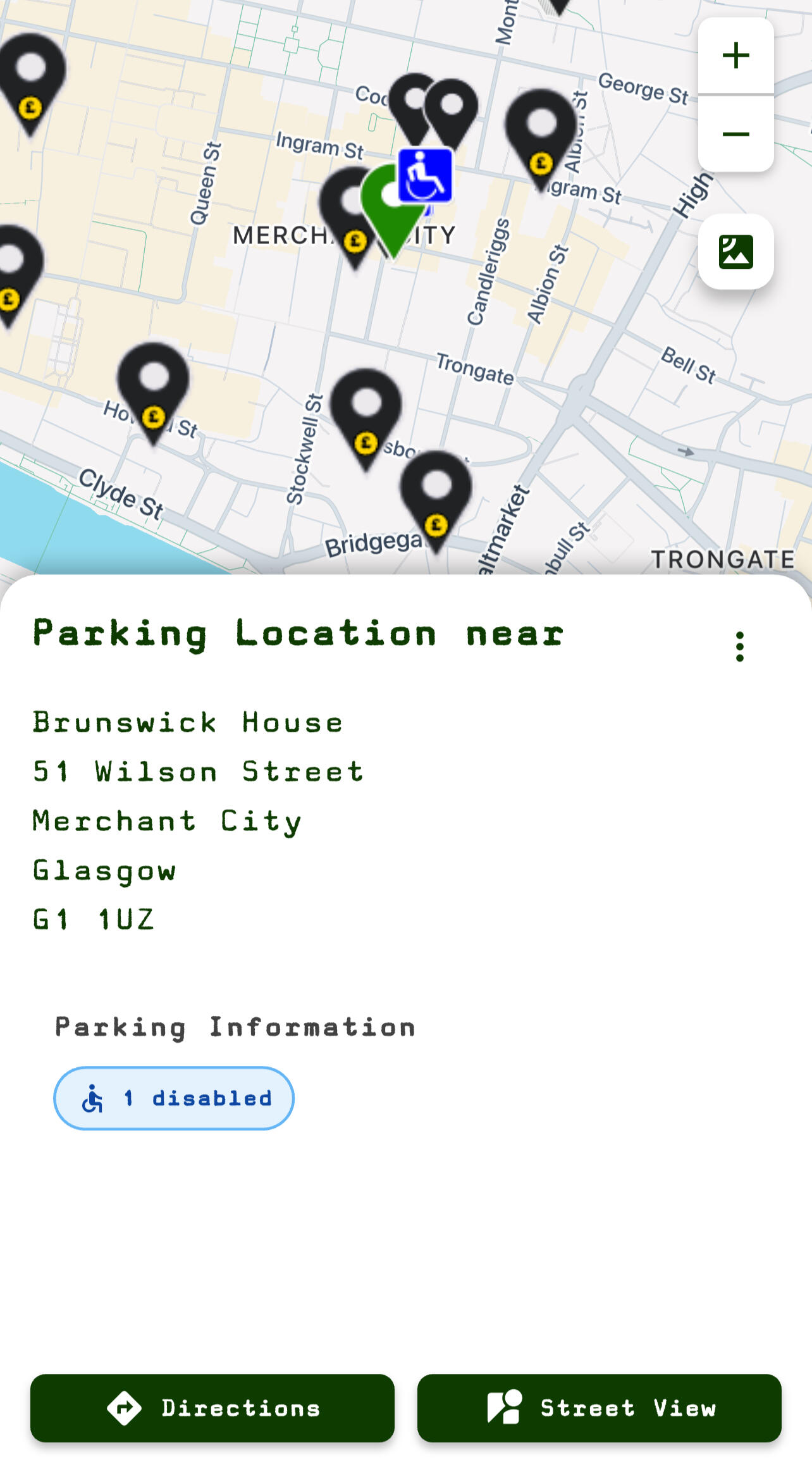The height and width of the screenshot is (1460, 812).
Task: Switch map to satellite imagery view
Action: point(735,252)
